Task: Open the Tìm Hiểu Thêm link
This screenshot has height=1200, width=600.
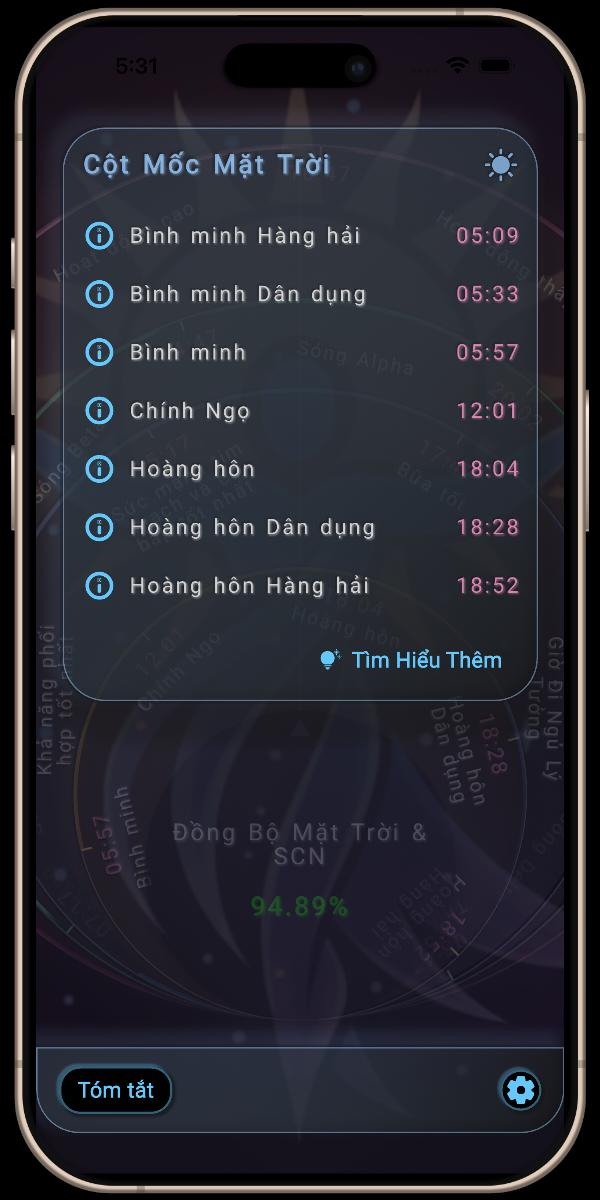Action: click(411, 660)
